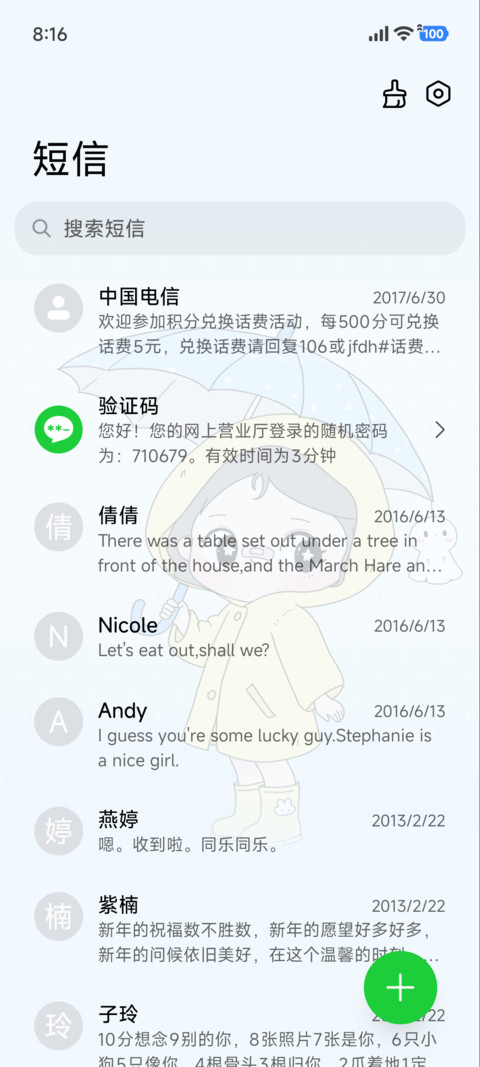Image resolution: width=480 pixels, height=1067 pixels.
Task: Open 紫楠's New Year message
Action: tap(240, 929)
